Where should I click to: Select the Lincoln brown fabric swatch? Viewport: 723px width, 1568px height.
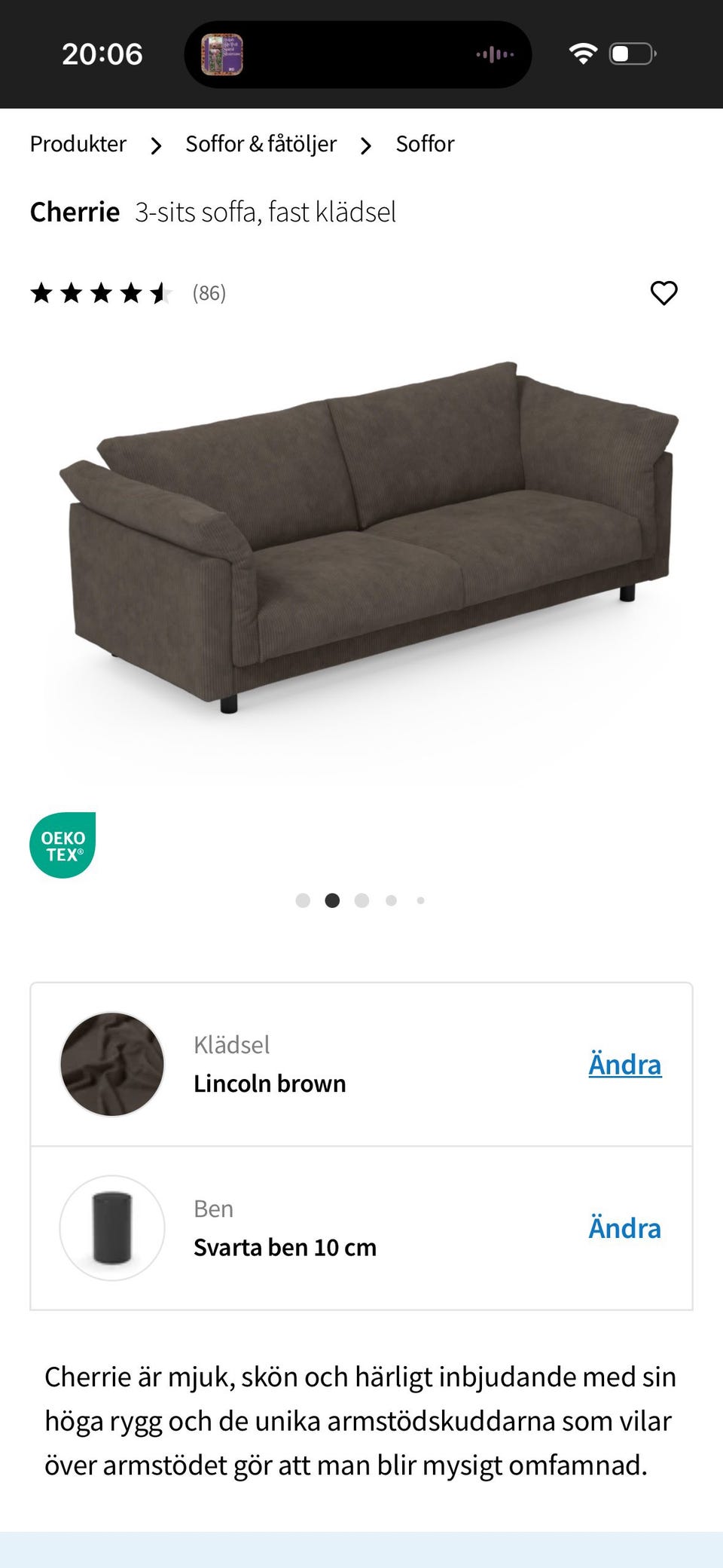point(112,1064)
